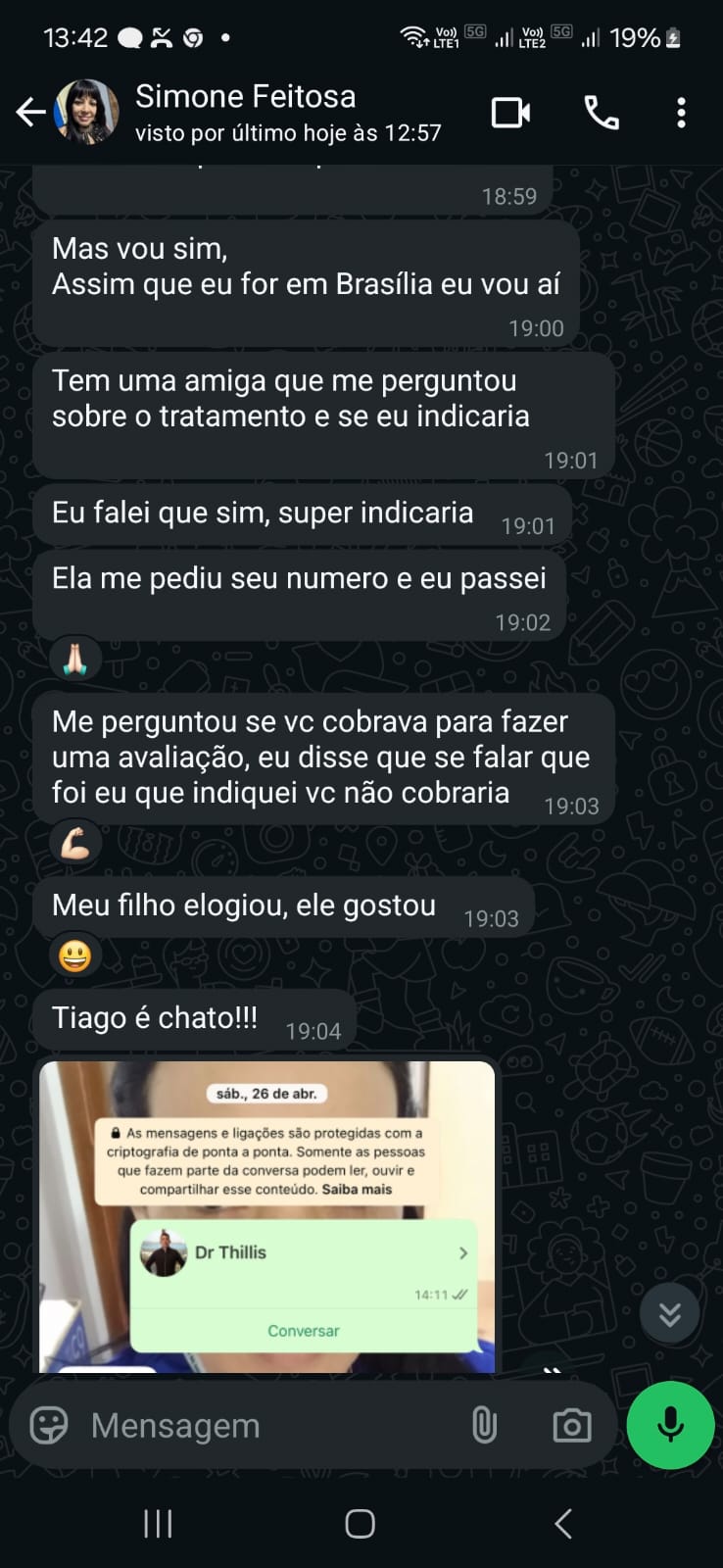Go to the phone home screen
This screenshot has width=723, height=1568.
360,1524
